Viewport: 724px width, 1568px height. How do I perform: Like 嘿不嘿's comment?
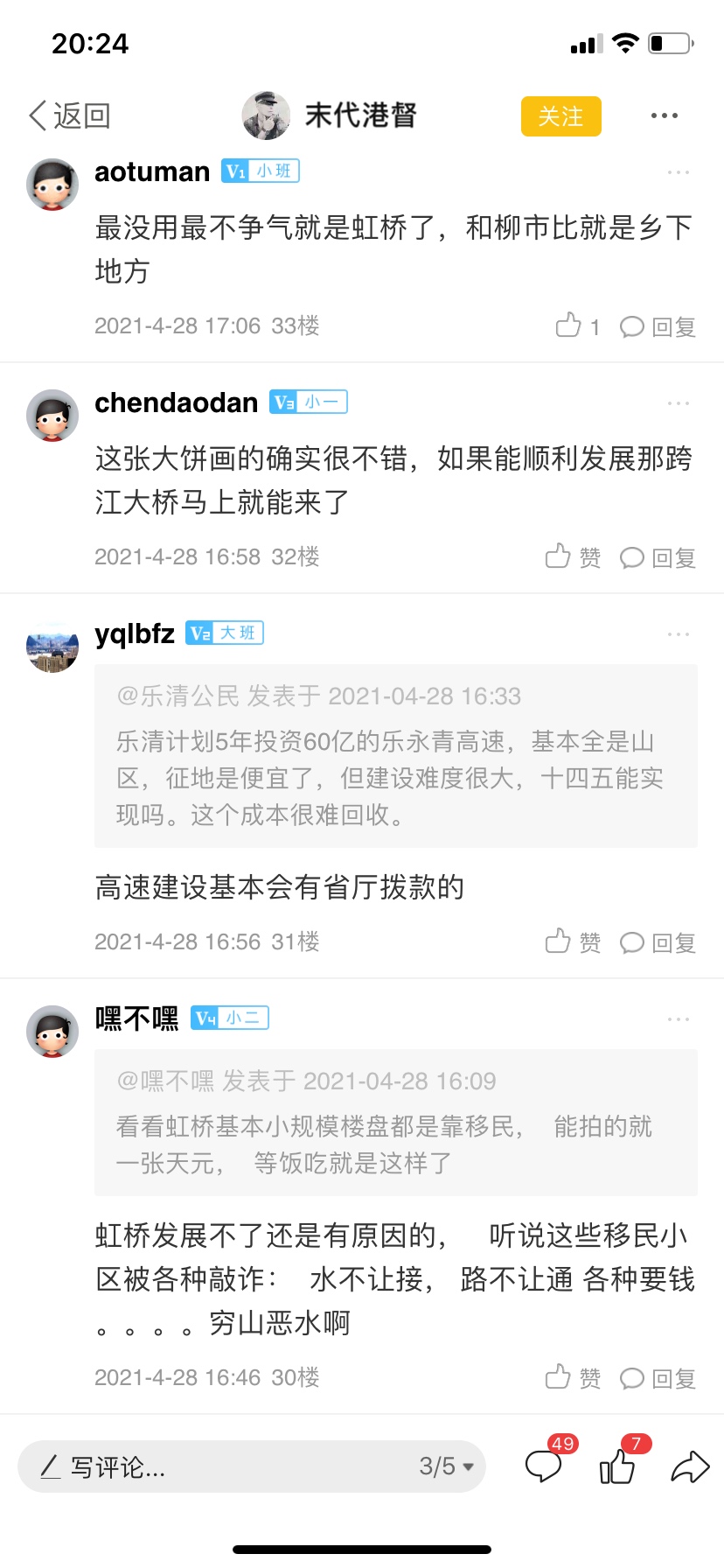[573, 1378]
